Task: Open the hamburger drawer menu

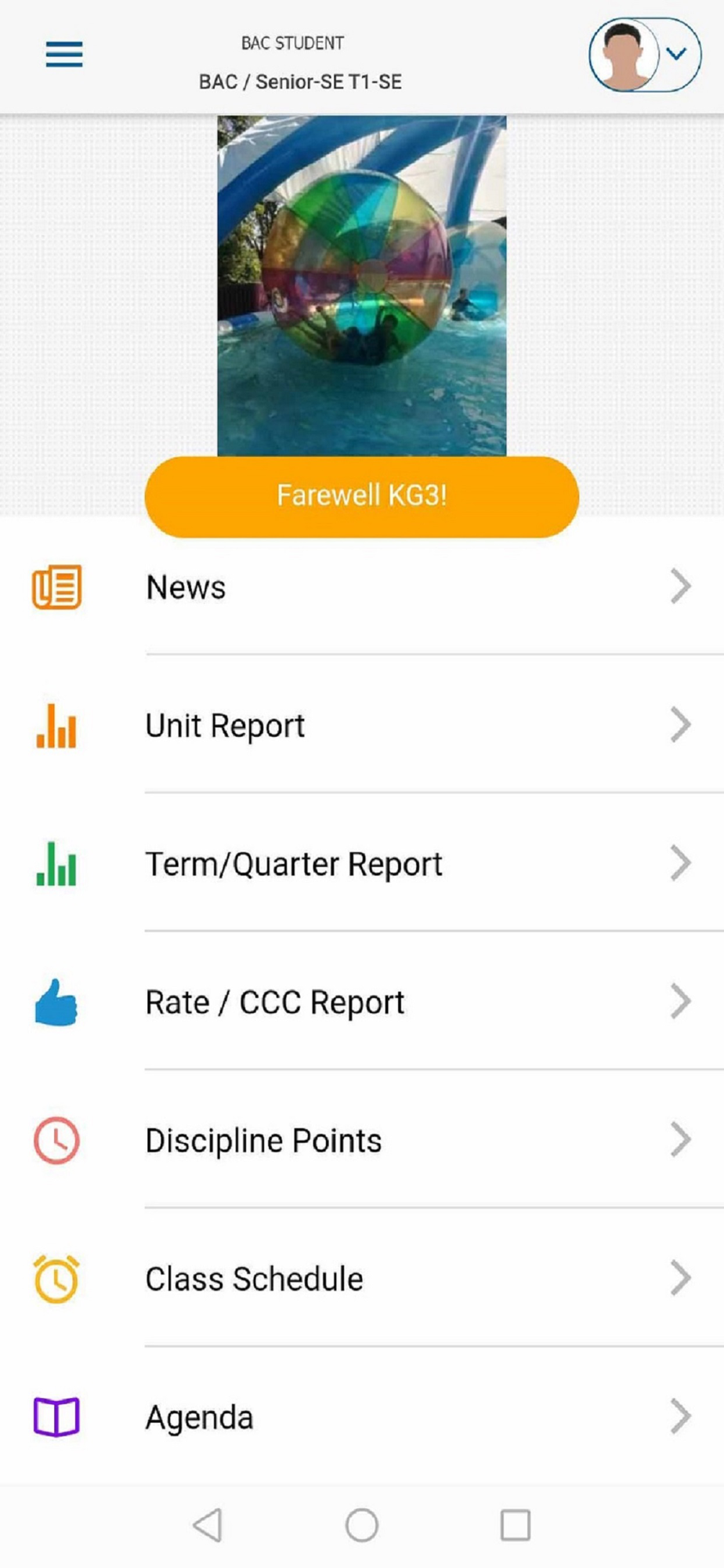Action: click(x=64, y=55)
